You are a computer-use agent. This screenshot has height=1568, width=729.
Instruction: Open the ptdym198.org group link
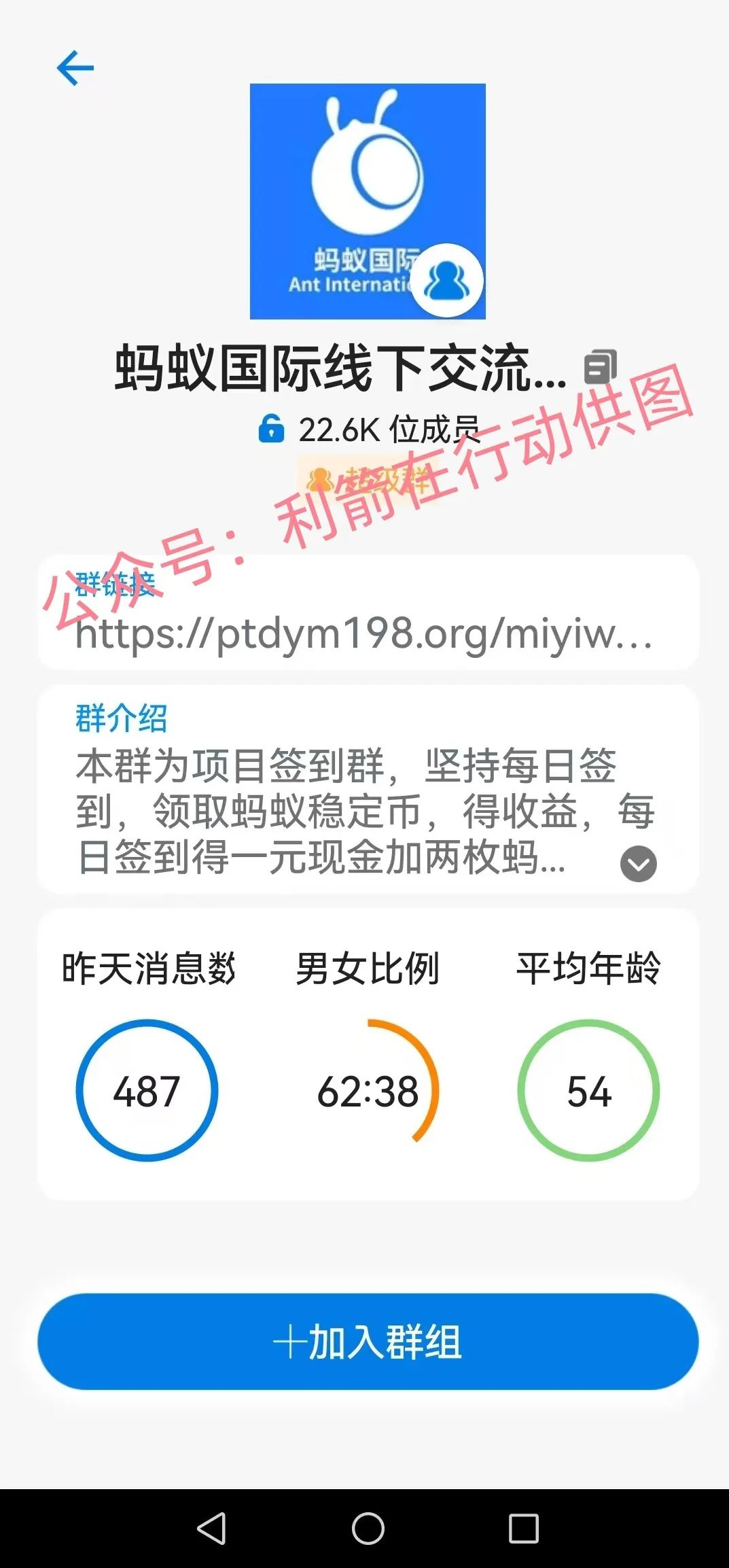click(x=363, y=633)
